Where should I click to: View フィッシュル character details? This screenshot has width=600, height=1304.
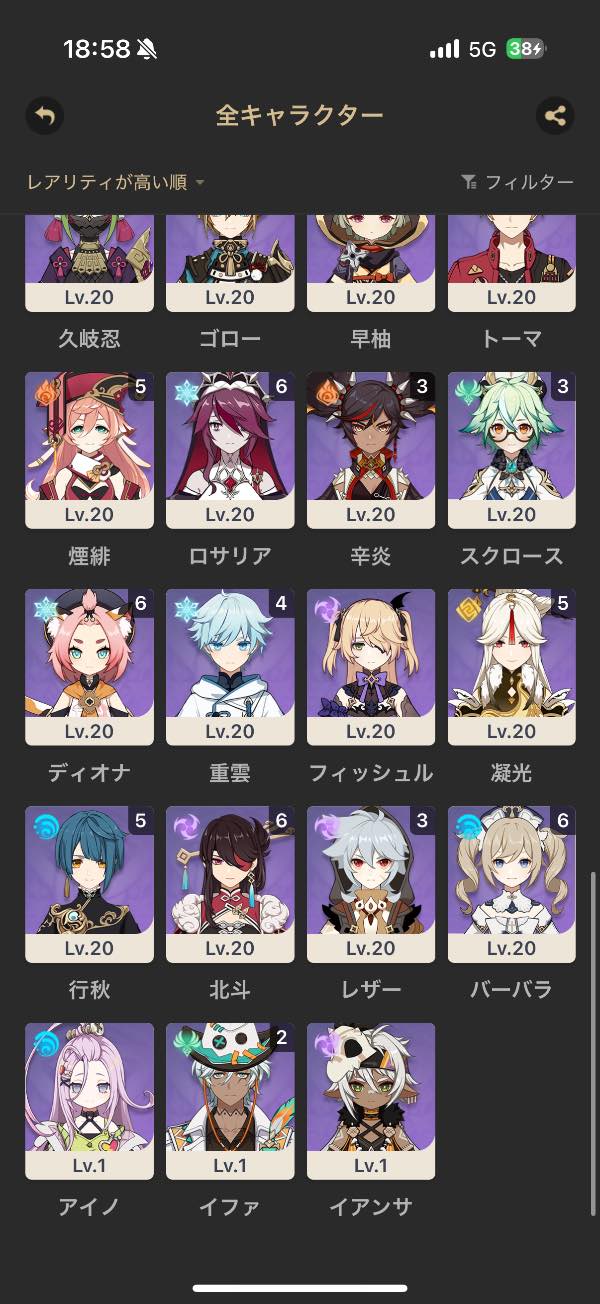(x=371, y=666)
